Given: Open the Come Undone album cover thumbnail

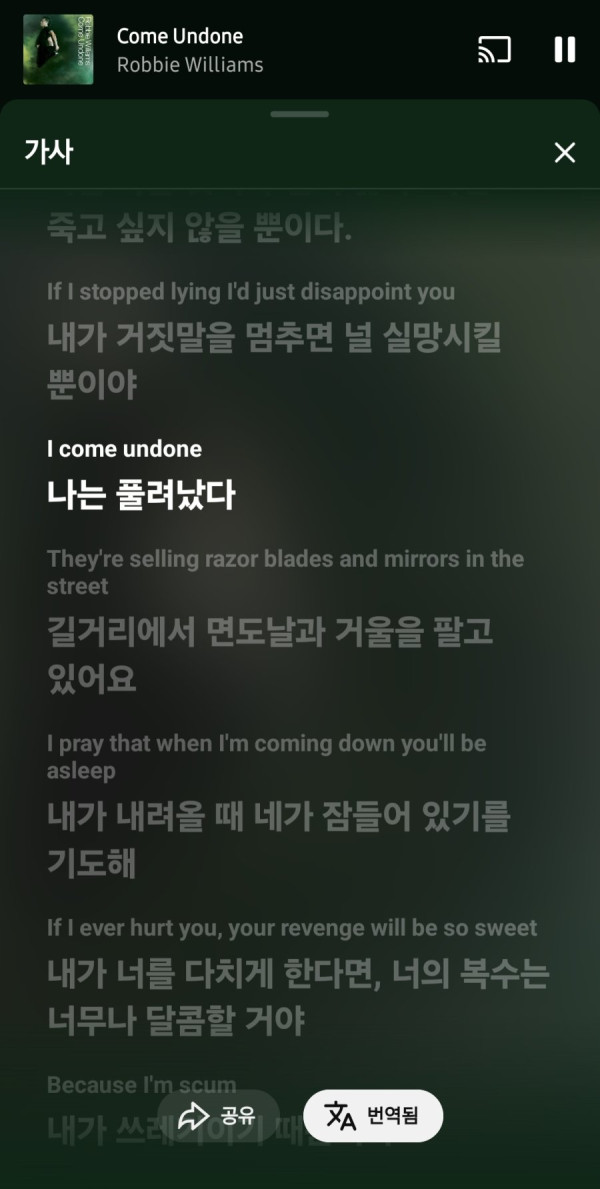Looking at the screenshot, I should coord(58,49).
